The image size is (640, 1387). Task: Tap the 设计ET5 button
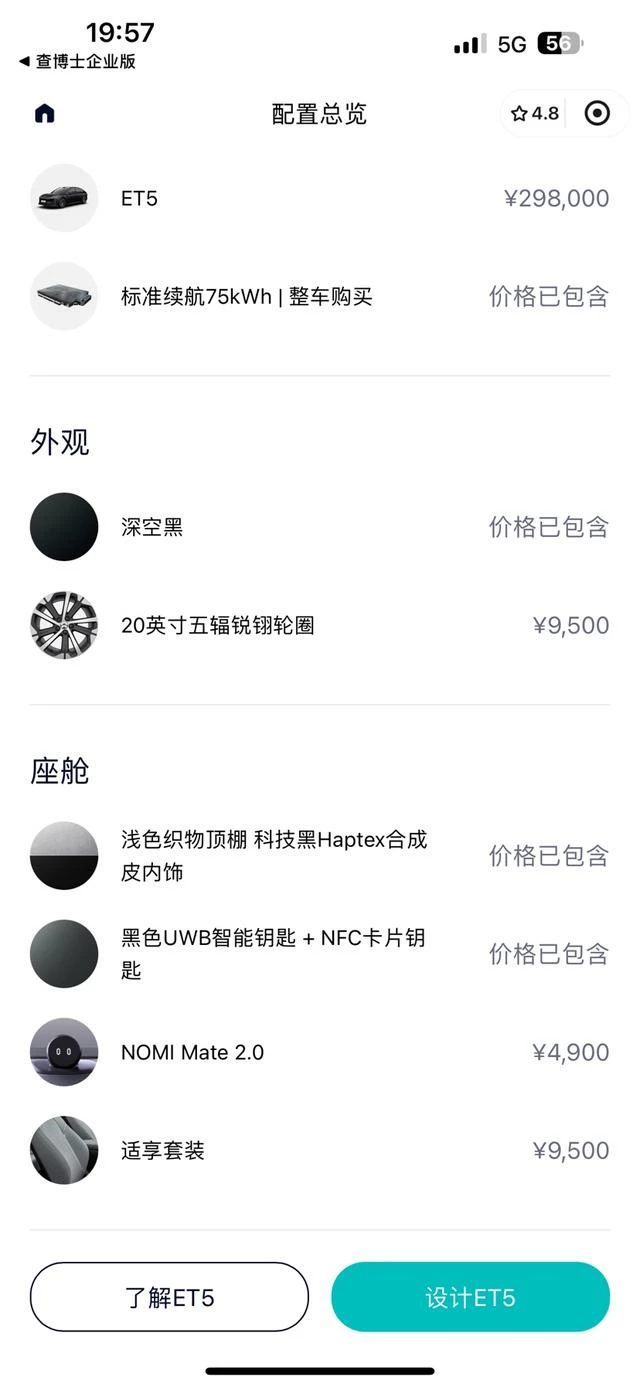click(470, 1297)
